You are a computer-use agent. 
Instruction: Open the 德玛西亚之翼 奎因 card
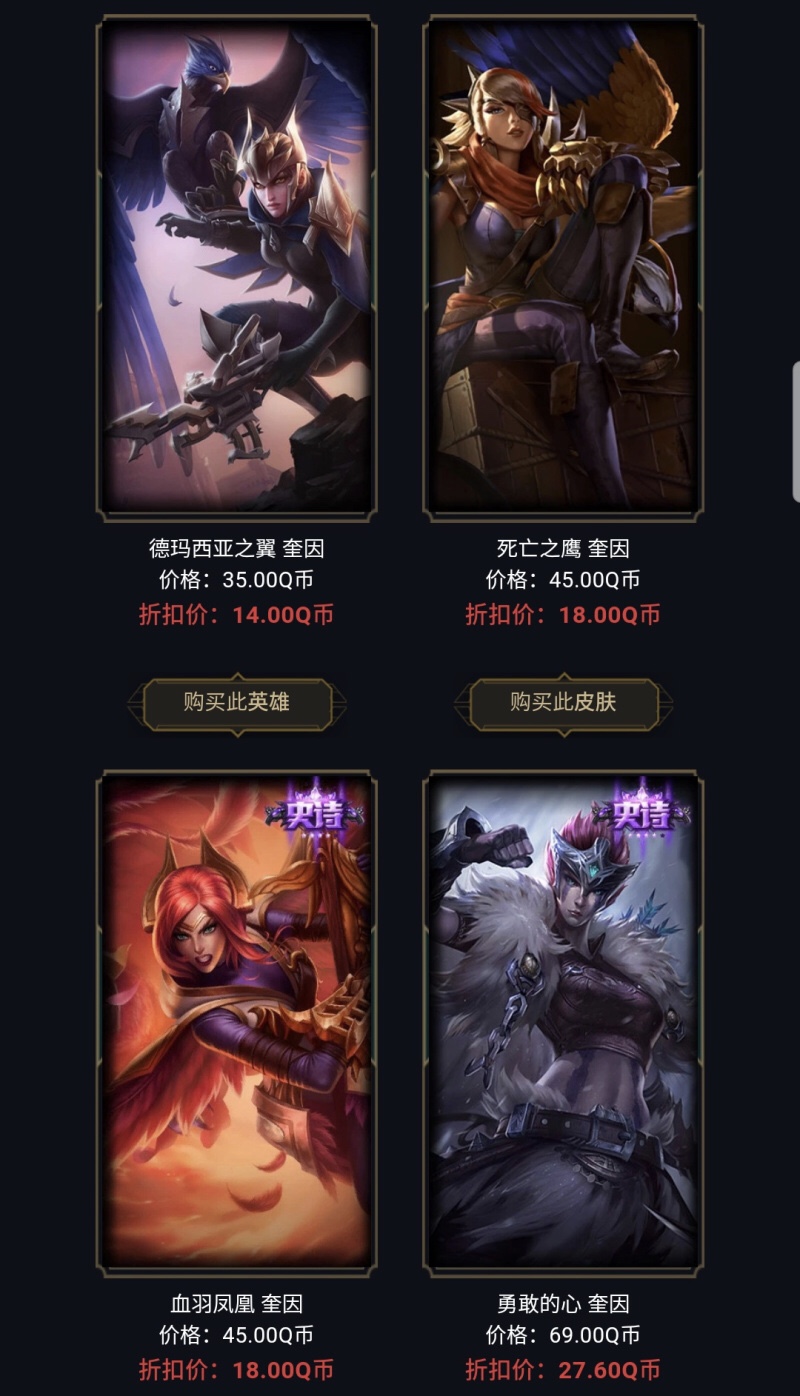click(236, 268)
